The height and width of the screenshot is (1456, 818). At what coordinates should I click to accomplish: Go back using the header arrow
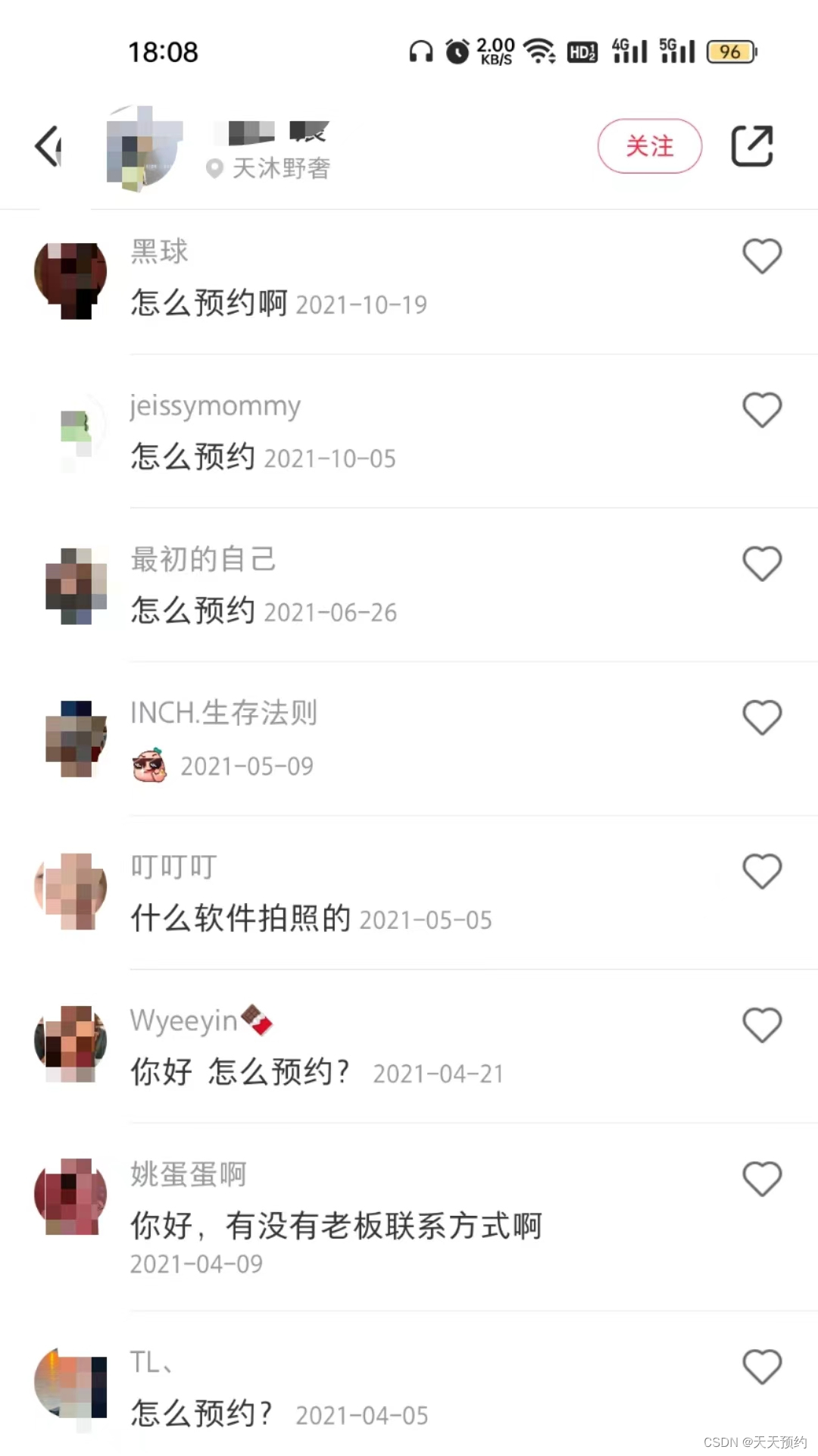pyautogui.click(x=48, y=146)
